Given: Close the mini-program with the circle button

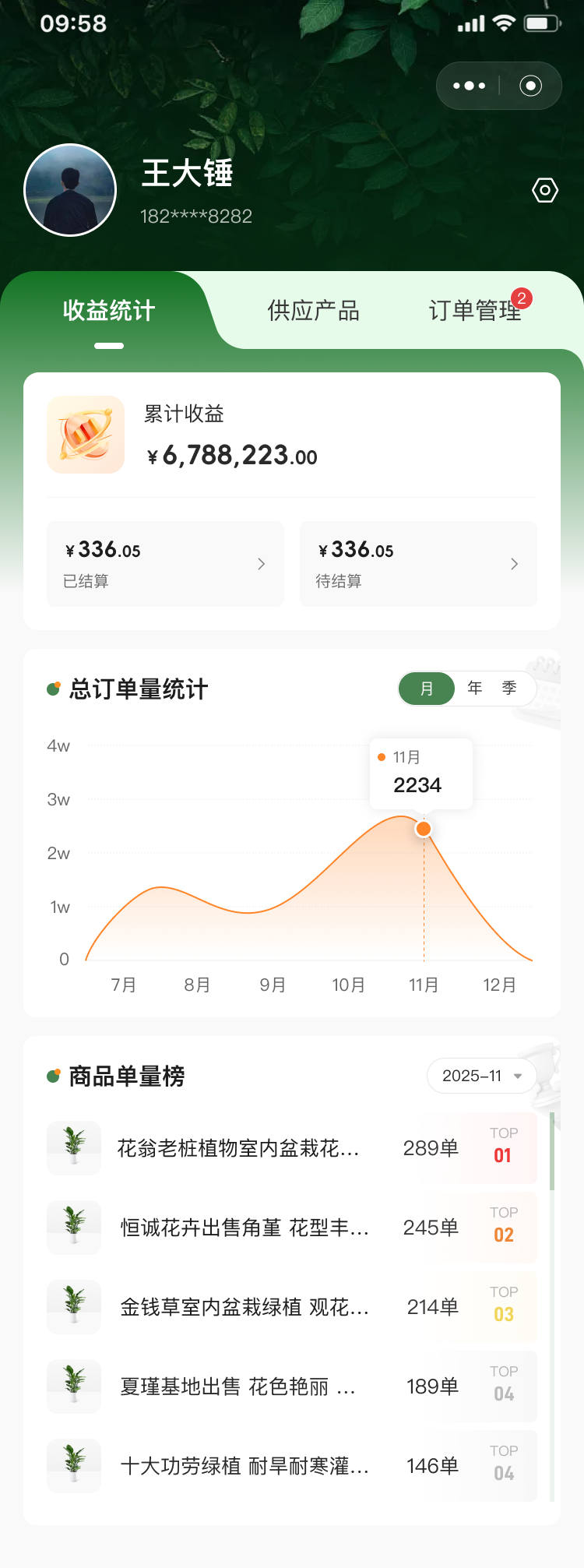Looking at the screenshot, I should pos(530,86).
